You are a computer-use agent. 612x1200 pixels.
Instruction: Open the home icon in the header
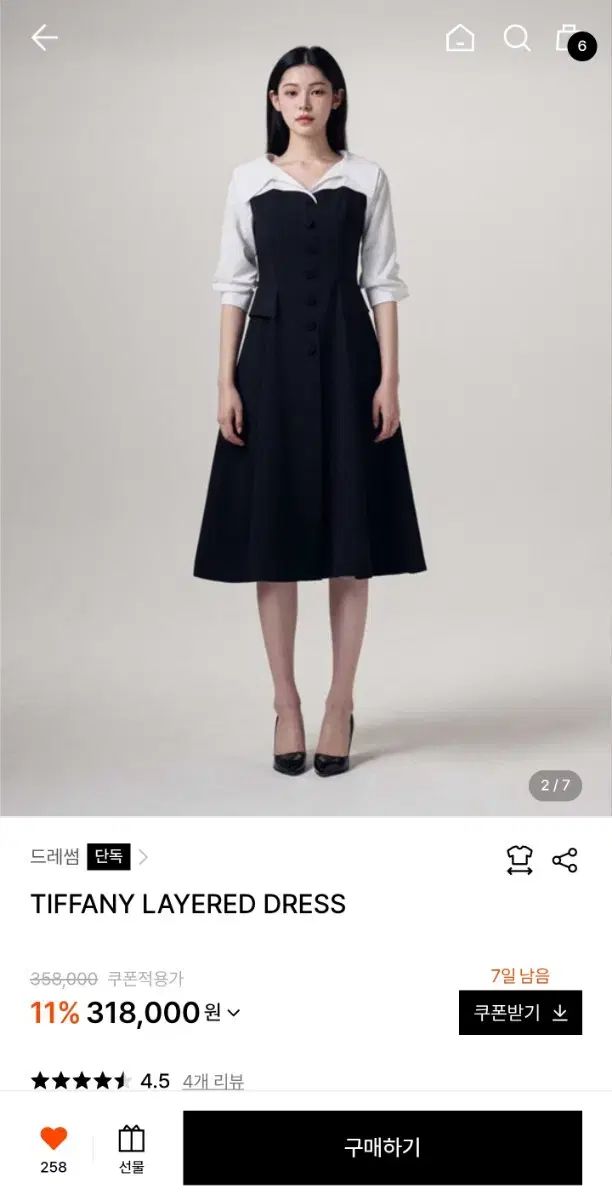pyautogui.click(x=460, y=38)
